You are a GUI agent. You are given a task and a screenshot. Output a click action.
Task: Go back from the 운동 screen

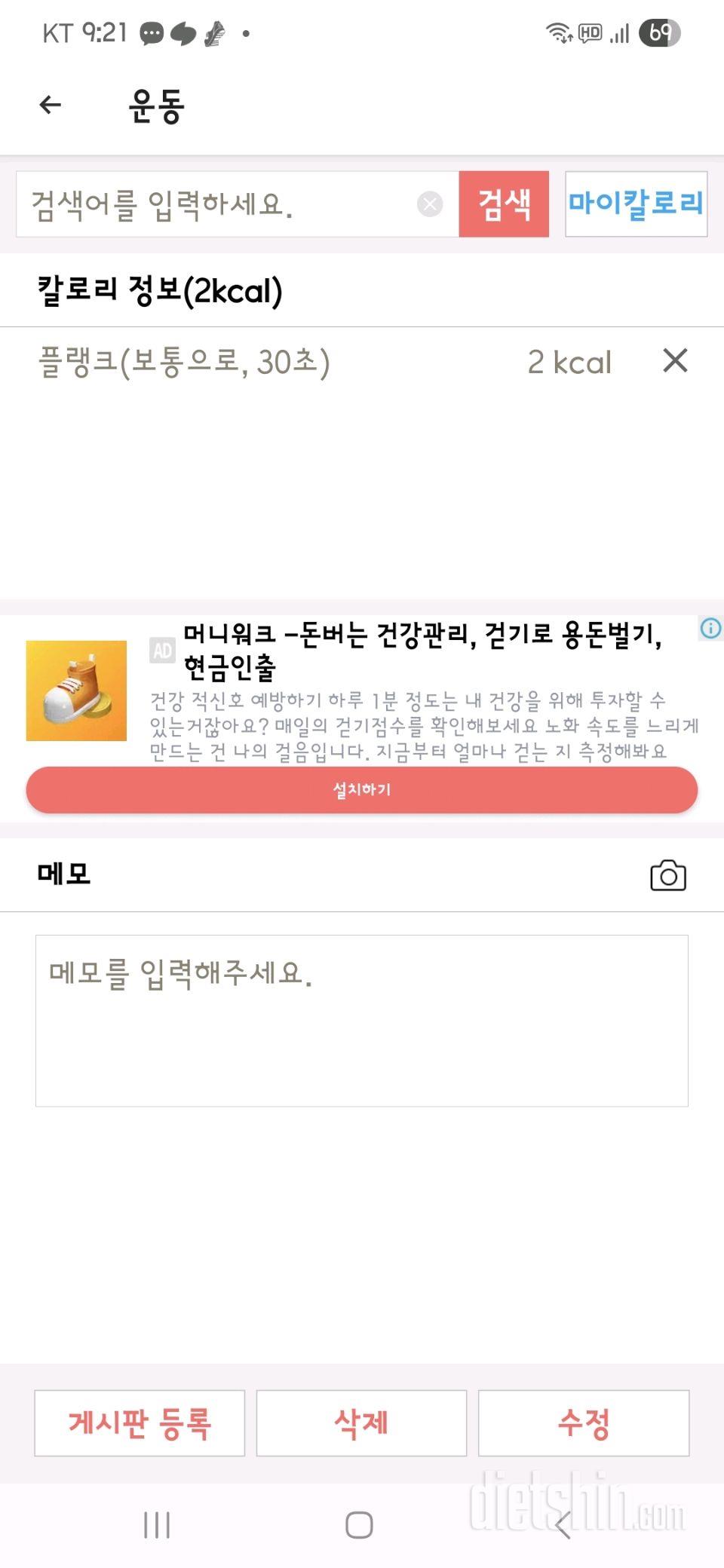[x=50, y=105]
